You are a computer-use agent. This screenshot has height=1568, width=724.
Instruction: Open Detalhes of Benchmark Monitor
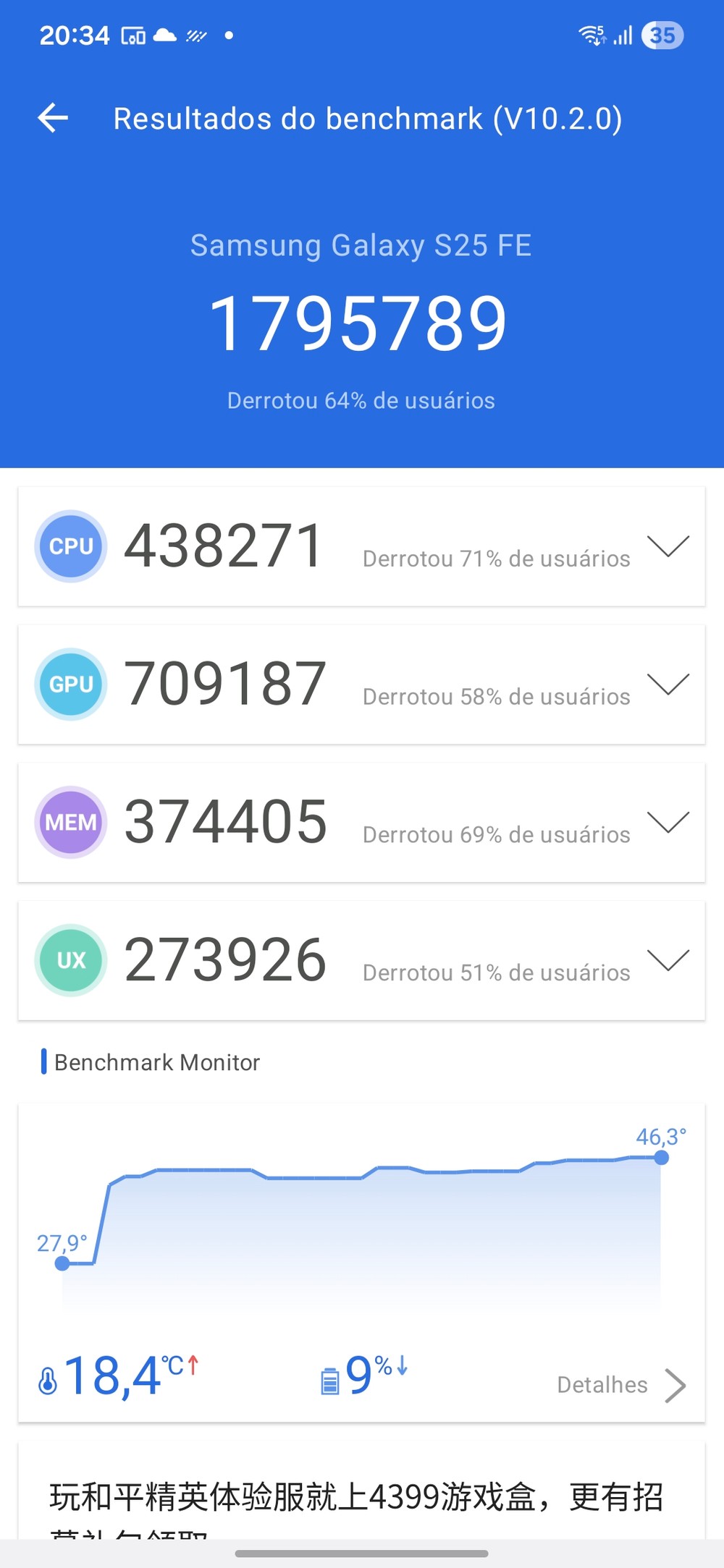pos(620,1385)
